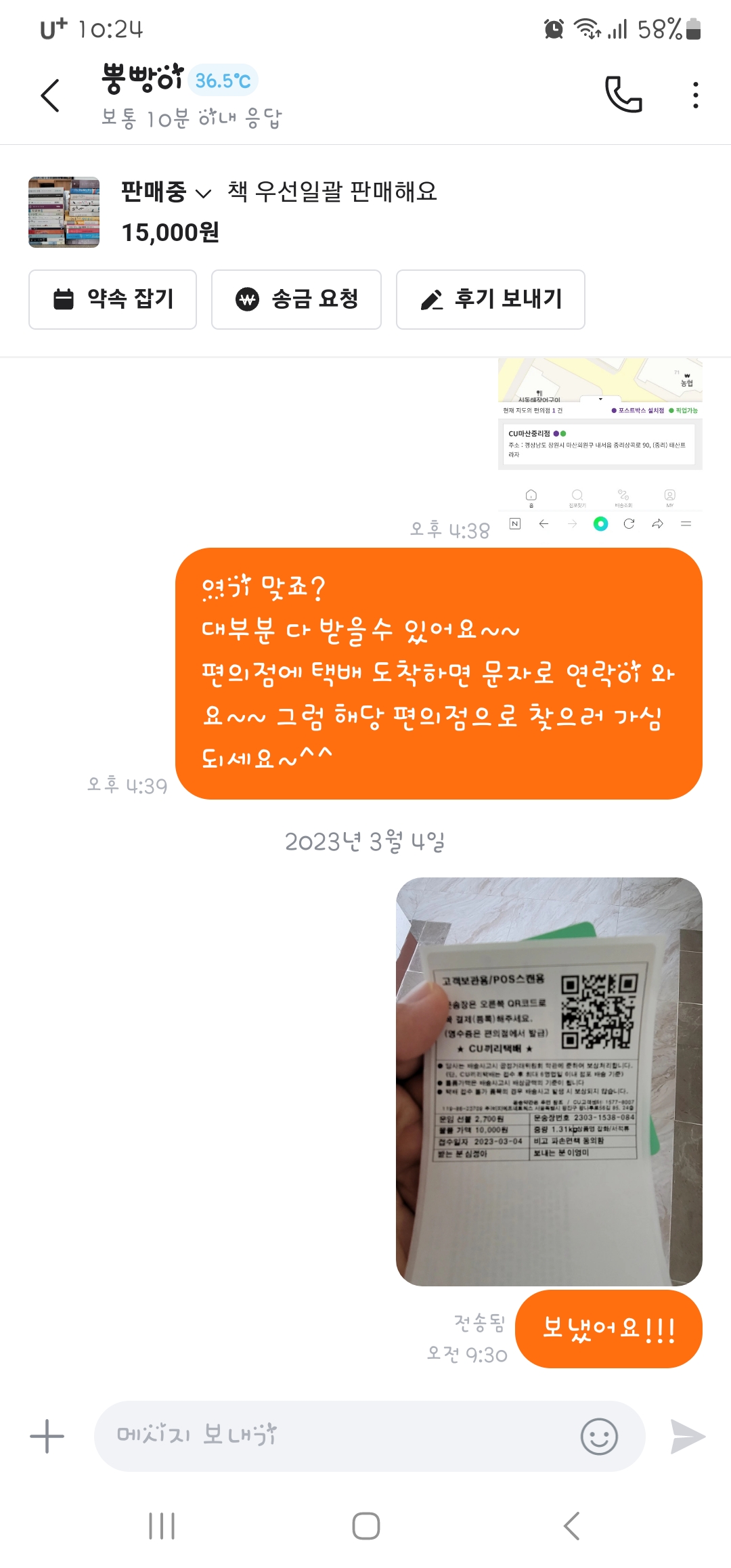Send a review via 후기 보내기
The height and width of the screenshot is (1568, 731).
491,299
